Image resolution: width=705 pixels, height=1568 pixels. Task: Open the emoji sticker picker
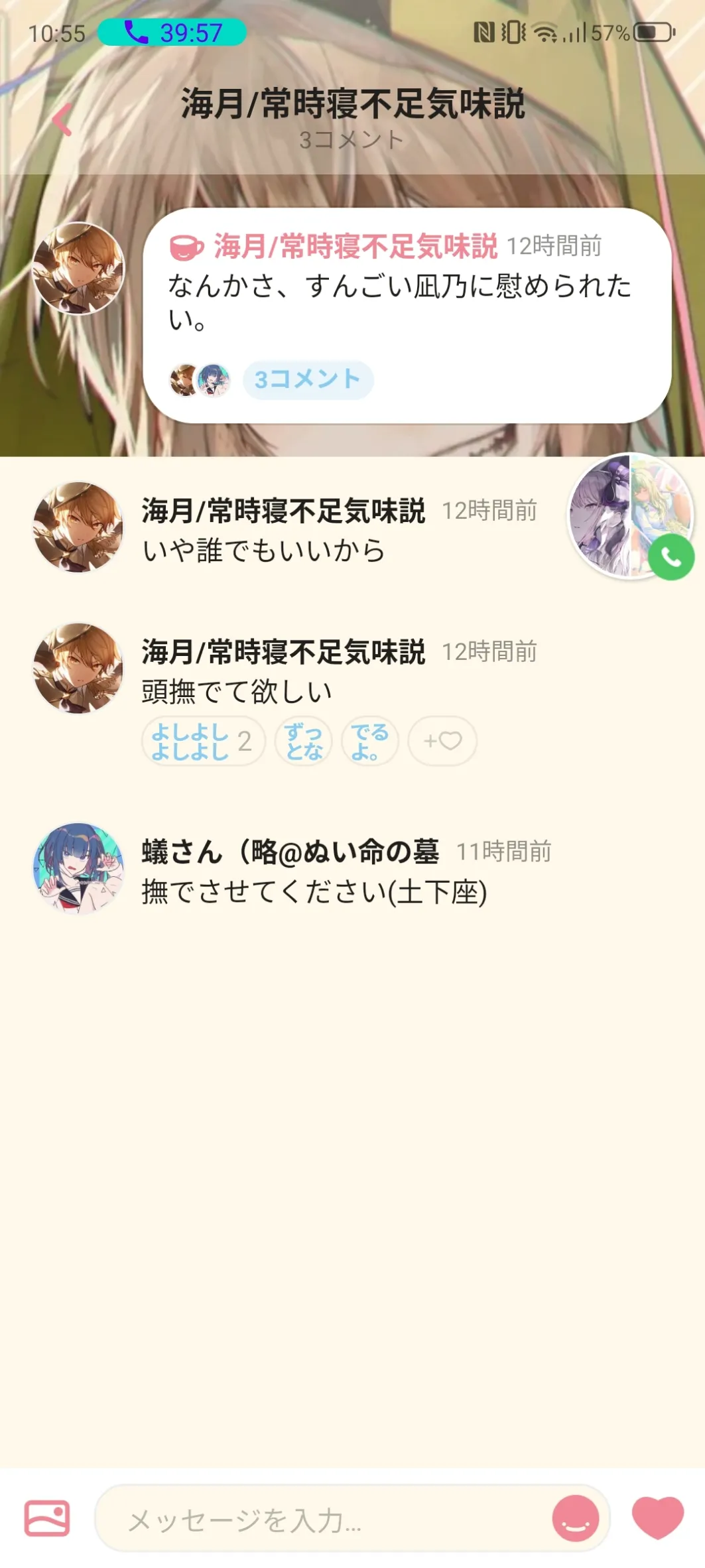[x=575, y=1518]
